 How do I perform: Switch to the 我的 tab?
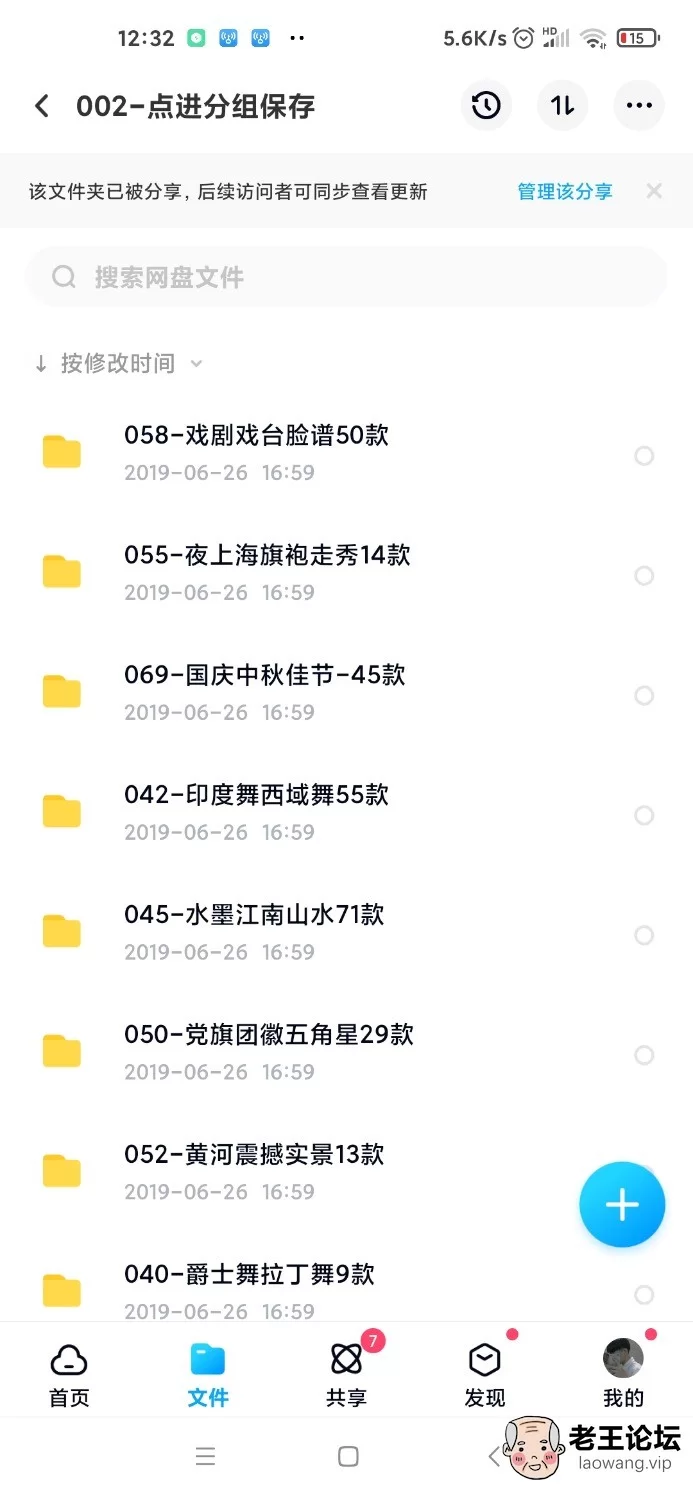coord(624,1374)
